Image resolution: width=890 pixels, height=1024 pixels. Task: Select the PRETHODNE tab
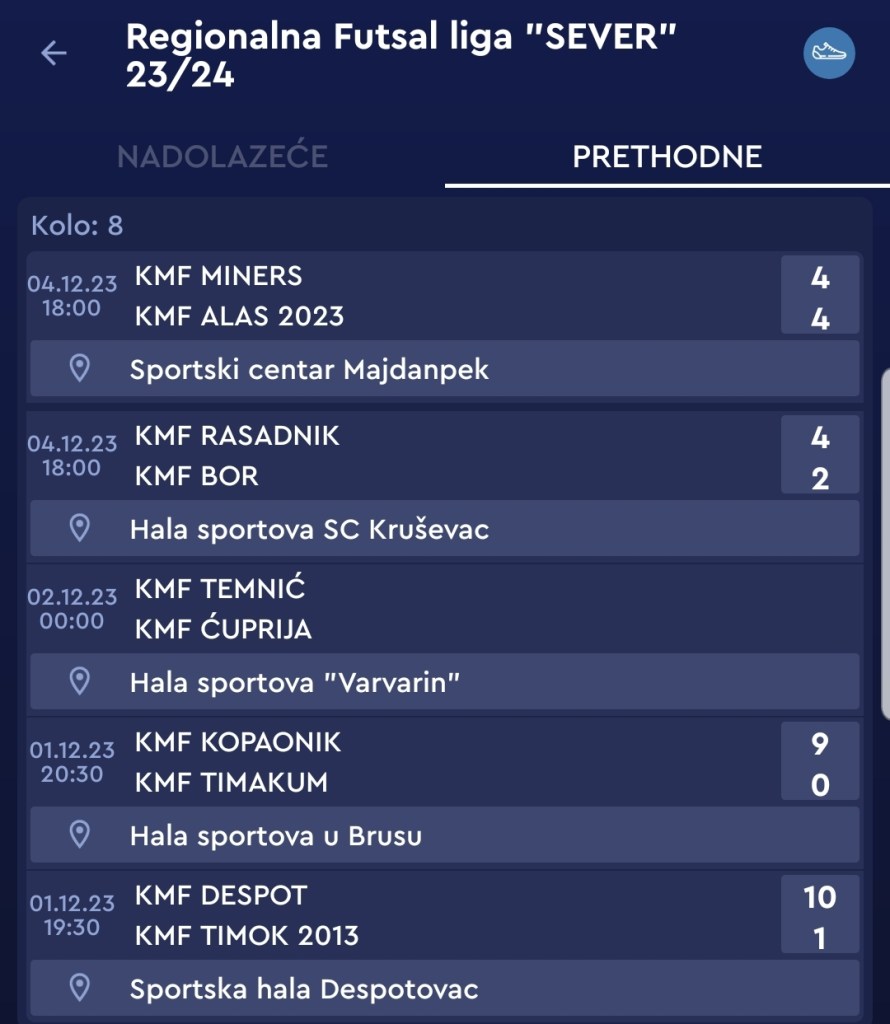tap(667, 157)
